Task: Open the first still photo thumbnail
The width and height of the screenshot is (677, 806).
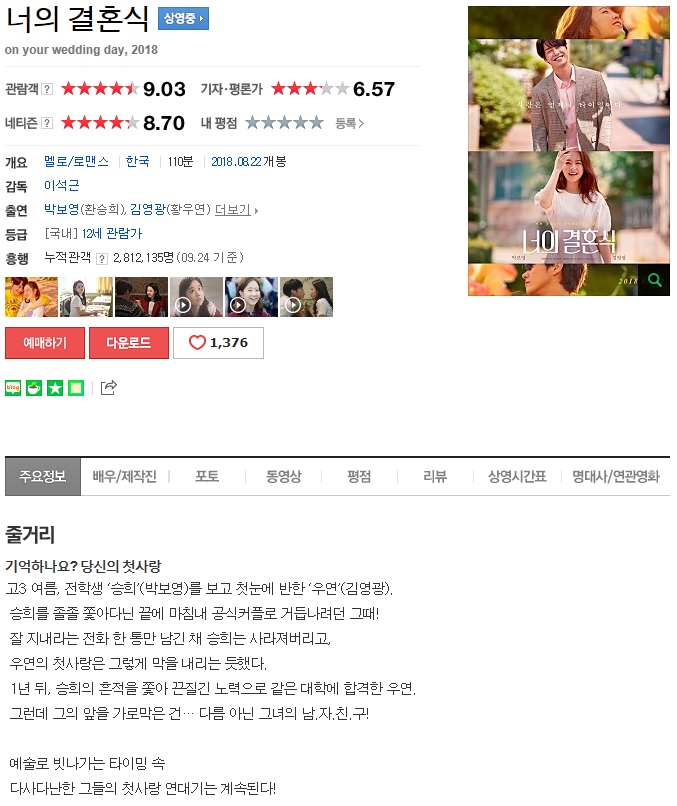Action: (x=30, y=297)
